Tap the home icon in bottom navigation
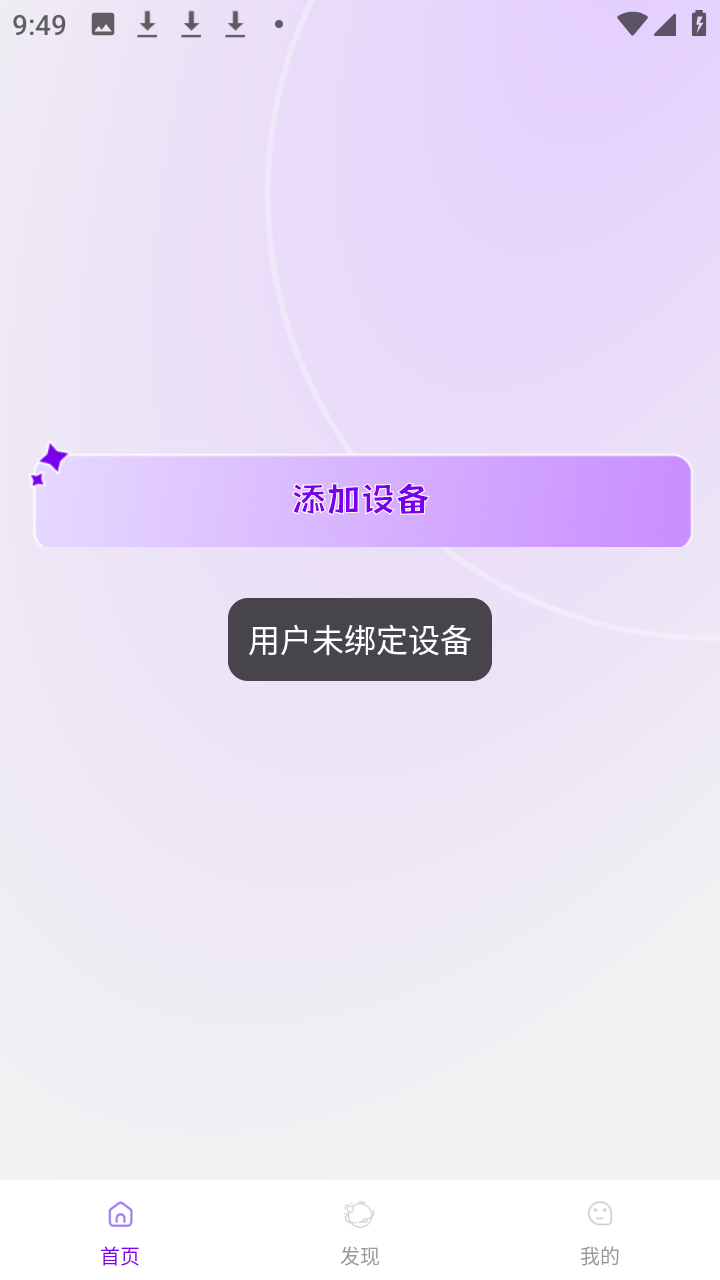This screenshot has height=1280, width=720. pos(119,1214)
